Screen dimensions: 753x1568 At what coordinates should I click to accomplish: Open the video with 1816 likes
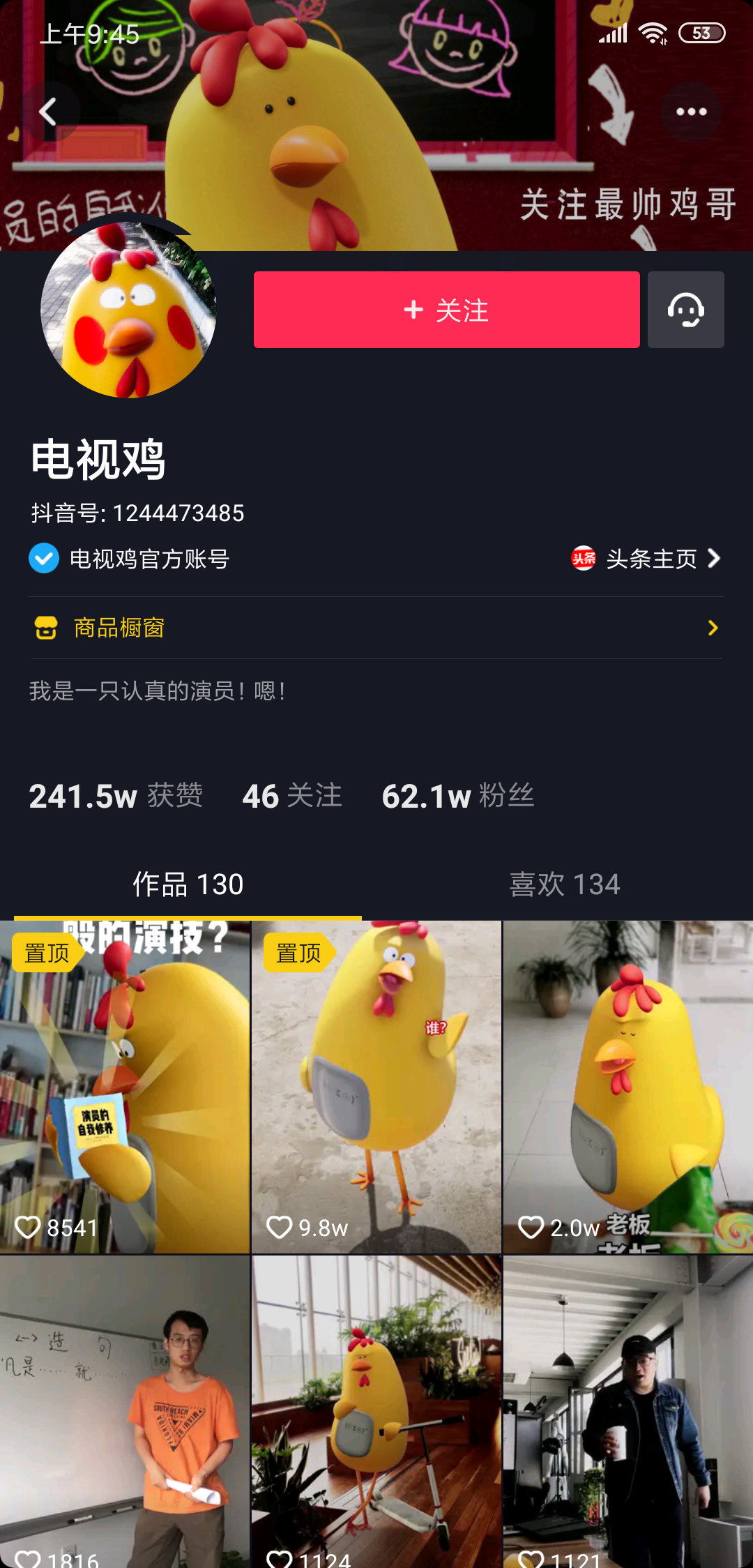tap(125, 1409)
